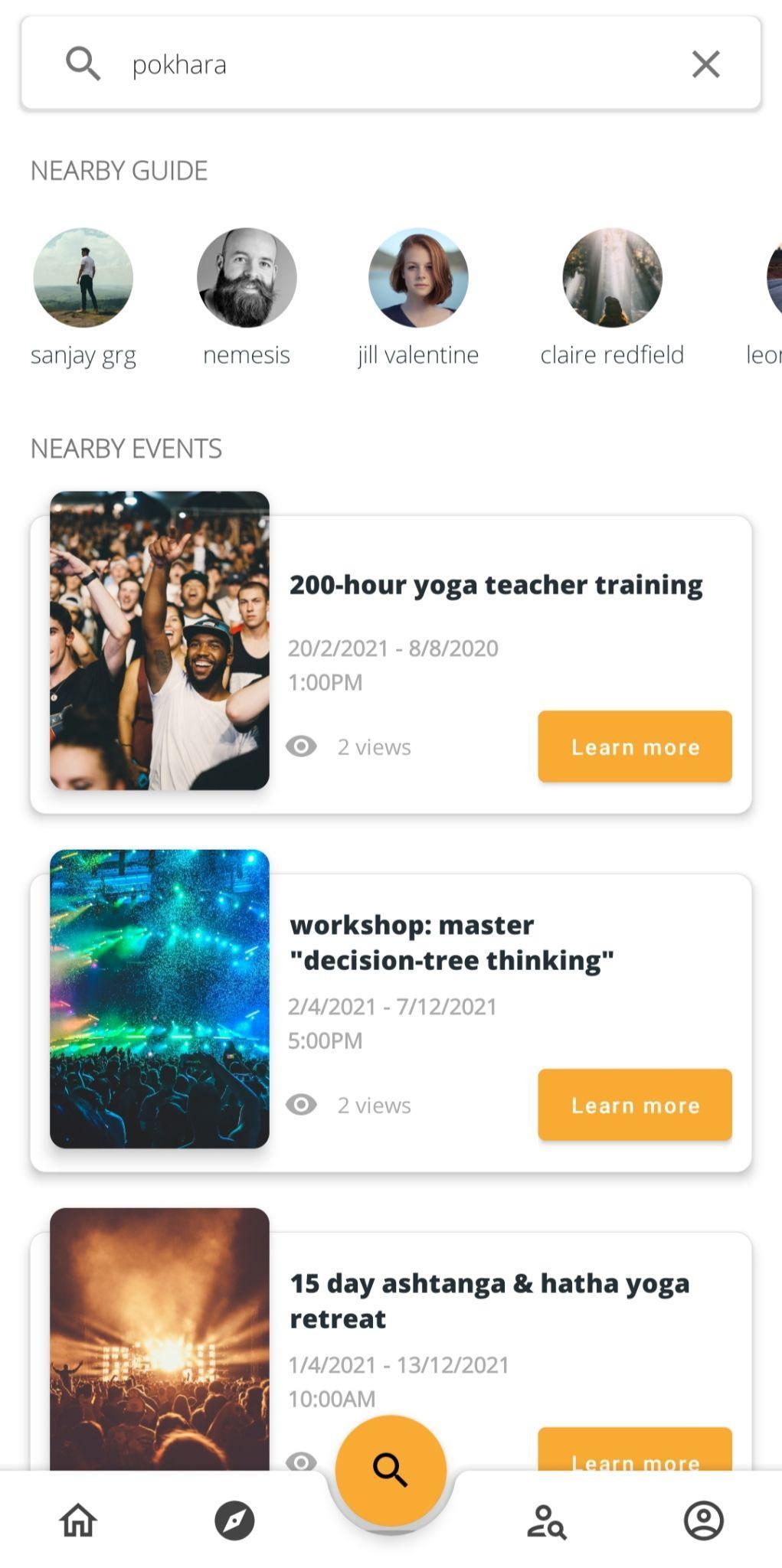Switch to the profile account tab
Image resolution: width=782 pixels, height=1568 pixels.
tap(703, 1520)
